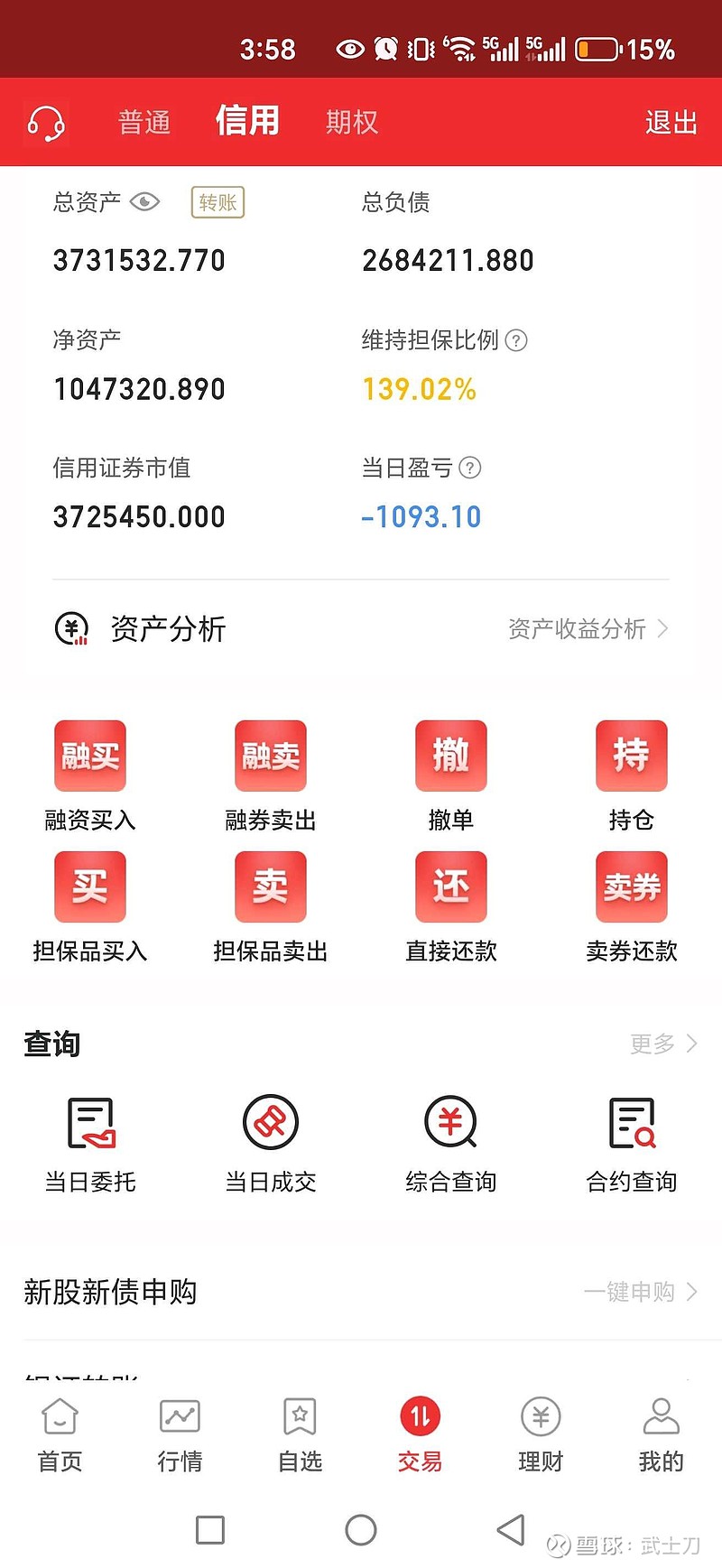
Task: Show help for 维持担保比例
Action: tap(516, 340)
